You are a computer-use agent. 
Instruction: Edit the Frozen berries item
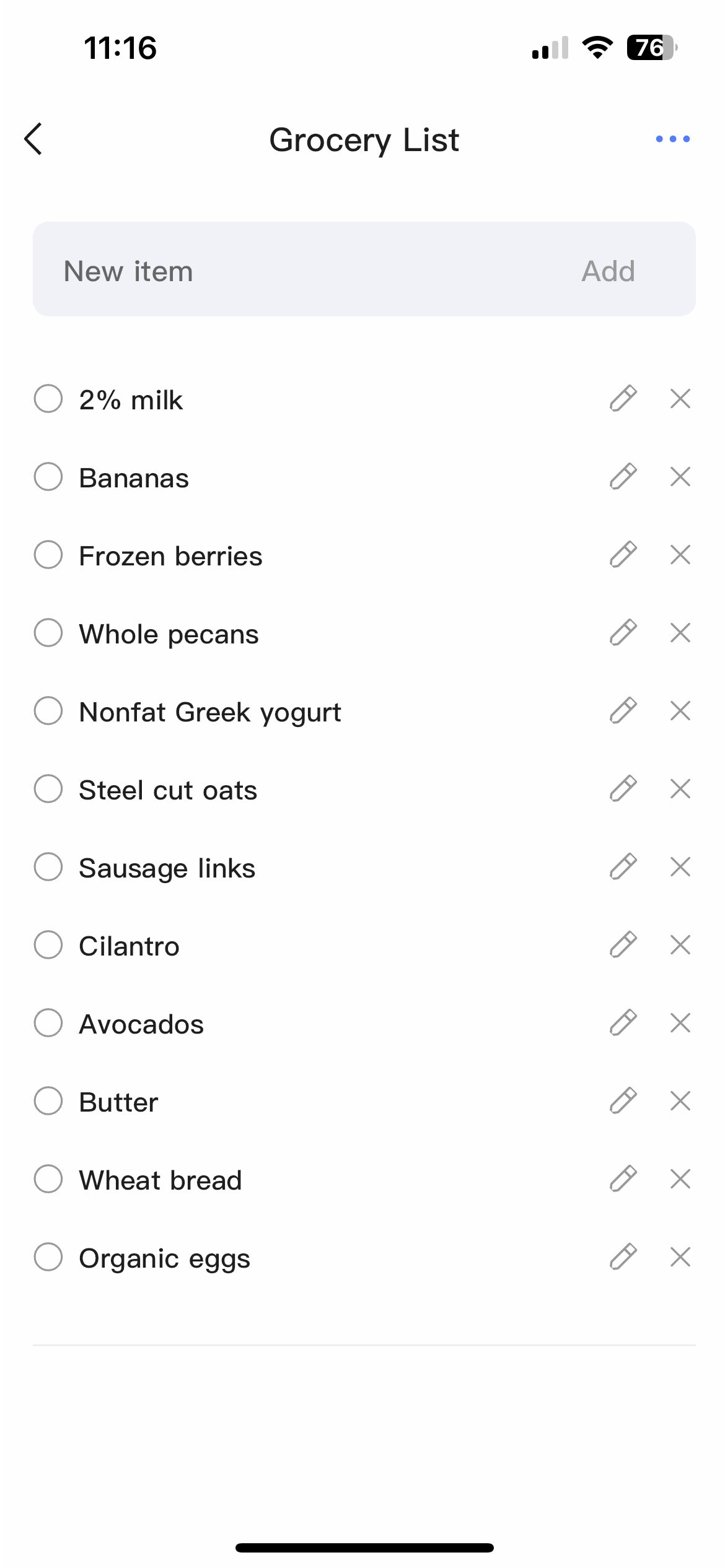[x=623, y=555]
